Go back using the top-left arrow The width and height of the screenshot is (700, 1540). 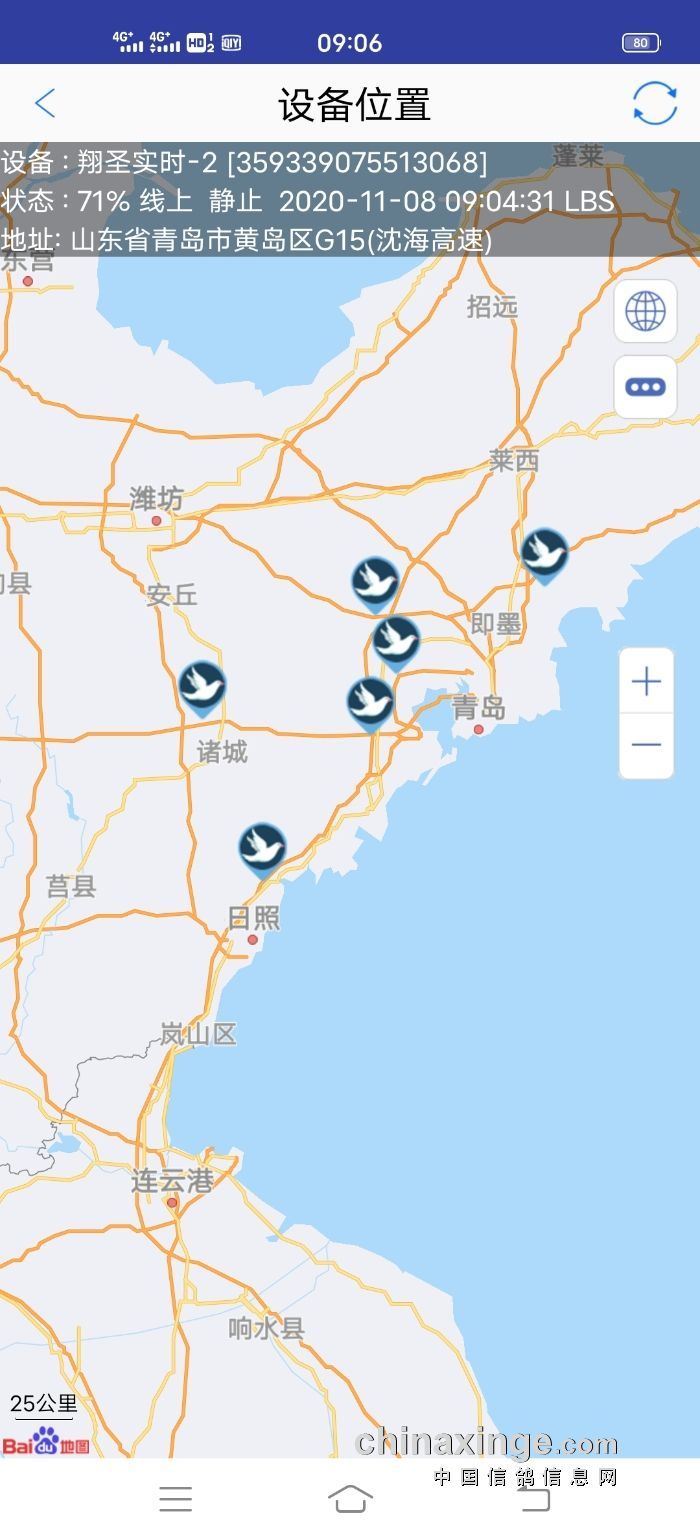coord(45,103)
